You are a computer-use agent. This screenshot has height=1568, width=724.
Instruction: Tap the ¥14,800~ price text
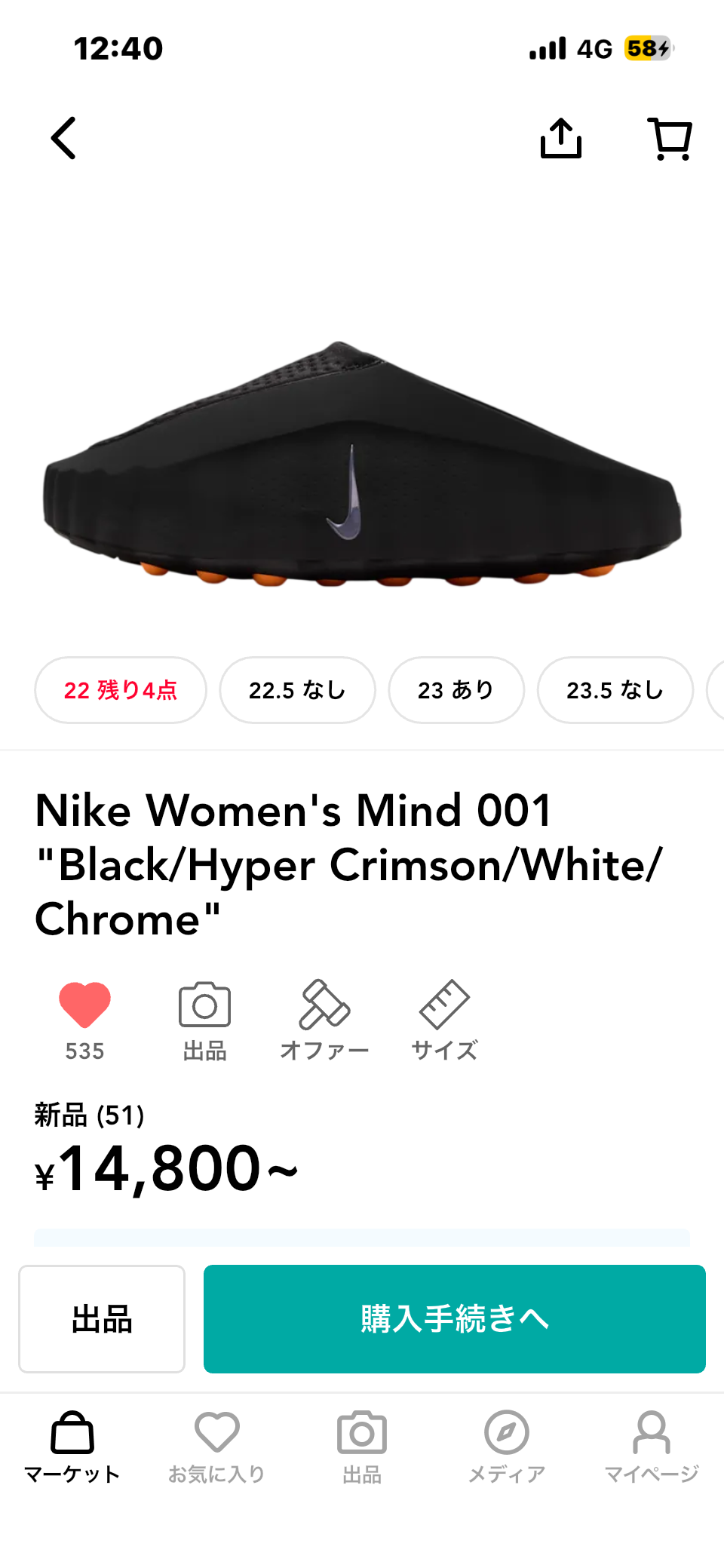[x=164, y=1171]
